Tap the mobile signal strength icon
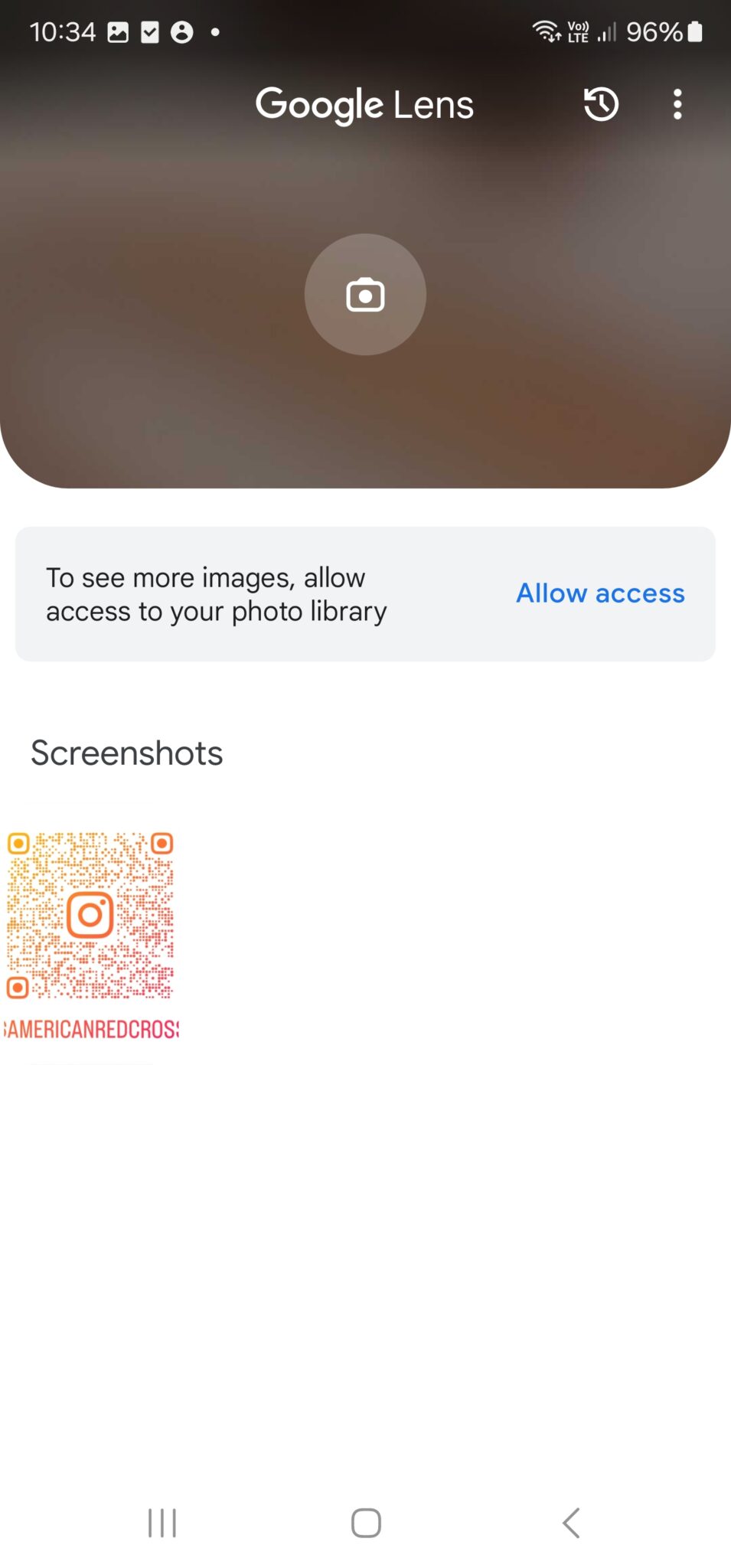The width and height of the screenshot is (731, 1568). 609,32
